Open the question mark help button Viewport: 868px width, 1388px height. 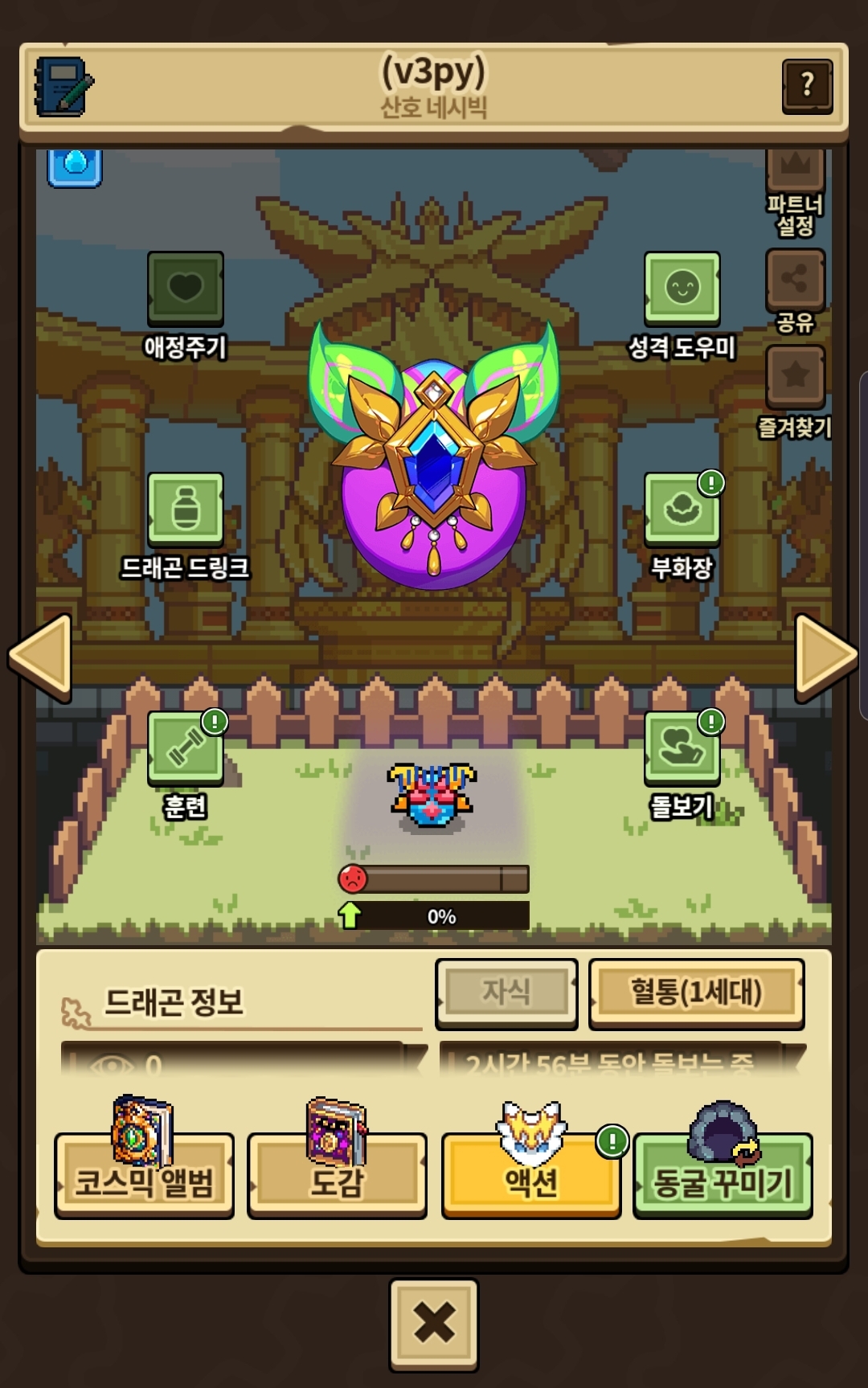click(x=807, y=85)
